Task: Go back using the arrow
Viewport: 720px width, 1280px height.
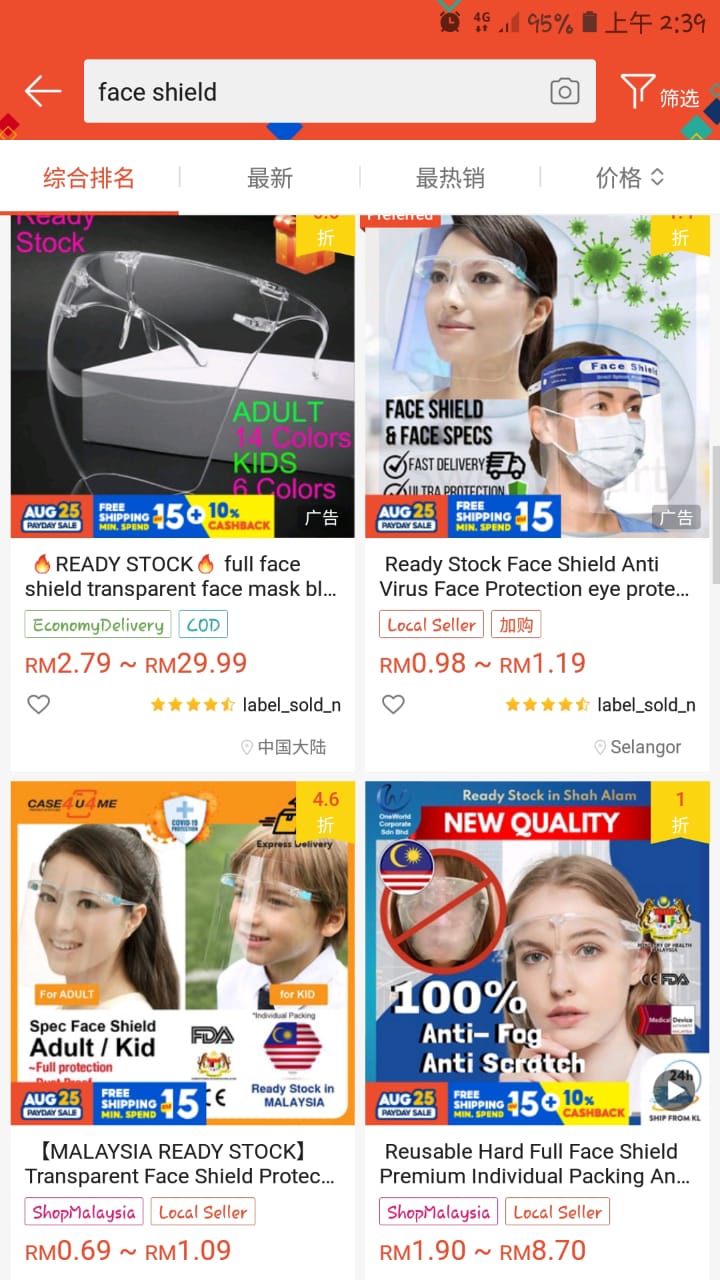Action: (x=43, y=92)
